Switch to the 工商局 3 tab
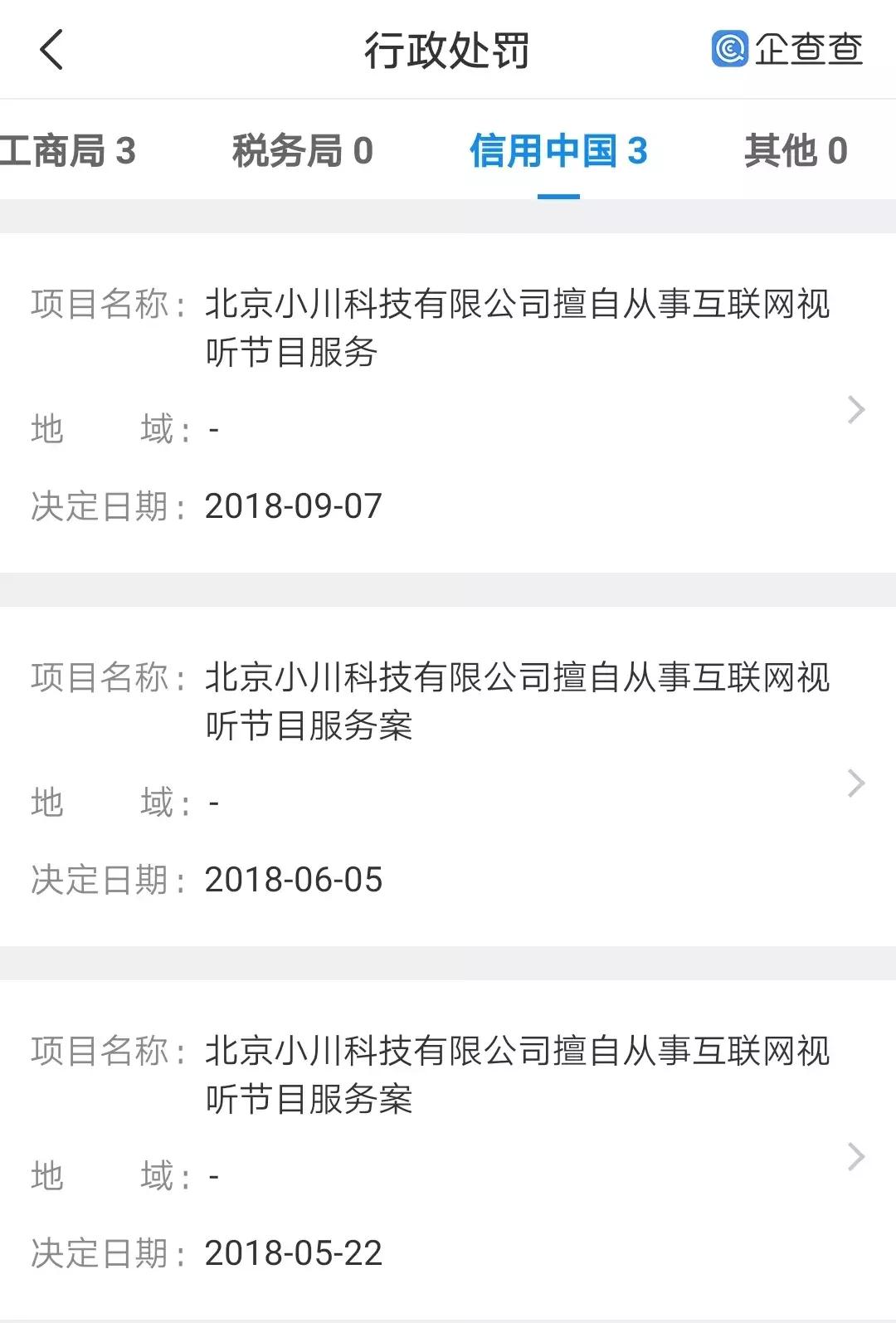 coord(71,151)
